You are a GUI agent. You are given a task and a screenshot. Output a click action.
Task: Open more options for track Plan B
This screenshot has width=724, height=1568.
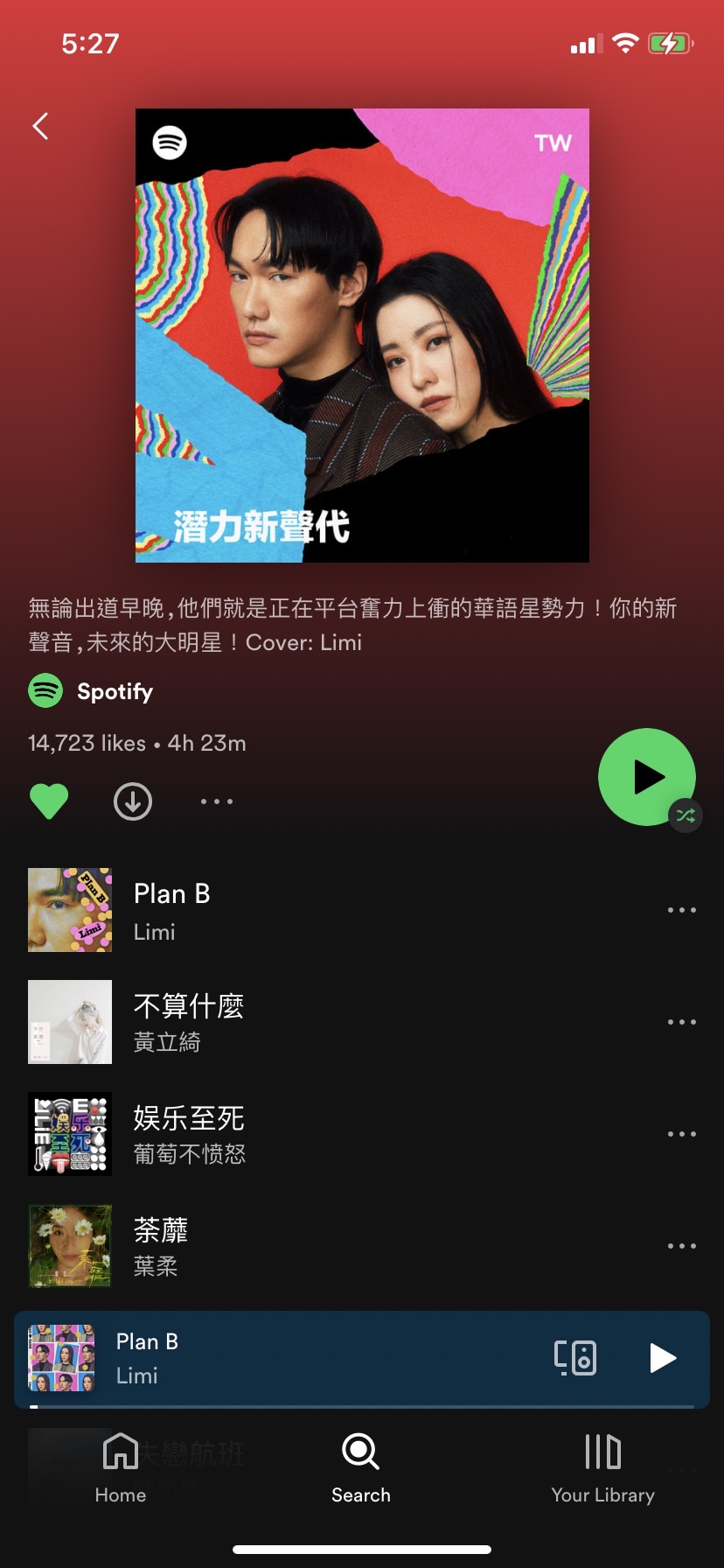click(x=681, y=910)
